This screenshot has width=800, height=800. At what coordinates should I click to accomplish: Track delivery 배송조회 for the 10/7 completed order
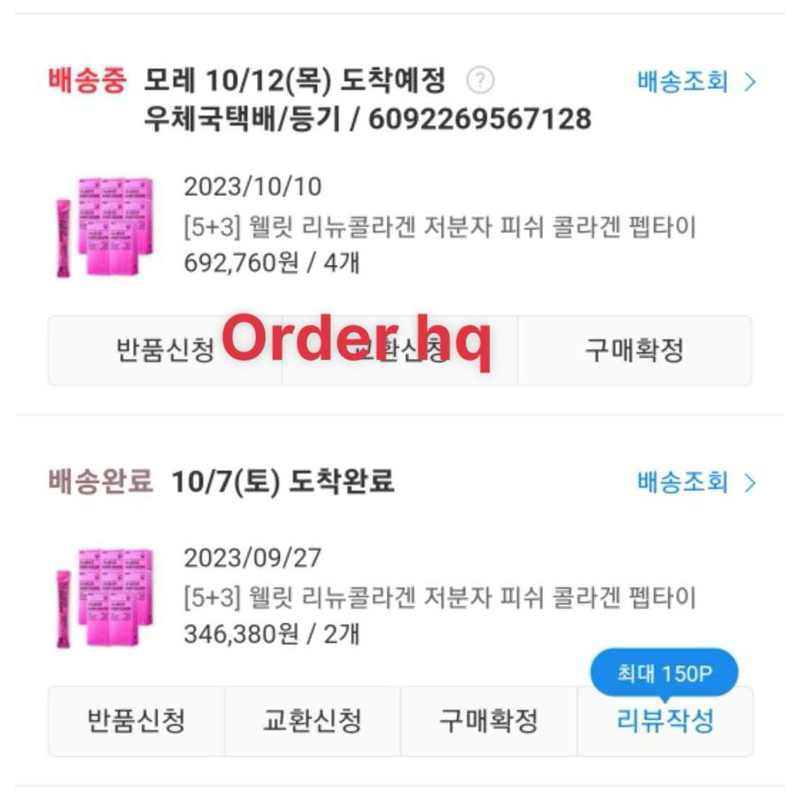(x=696, y=482)
